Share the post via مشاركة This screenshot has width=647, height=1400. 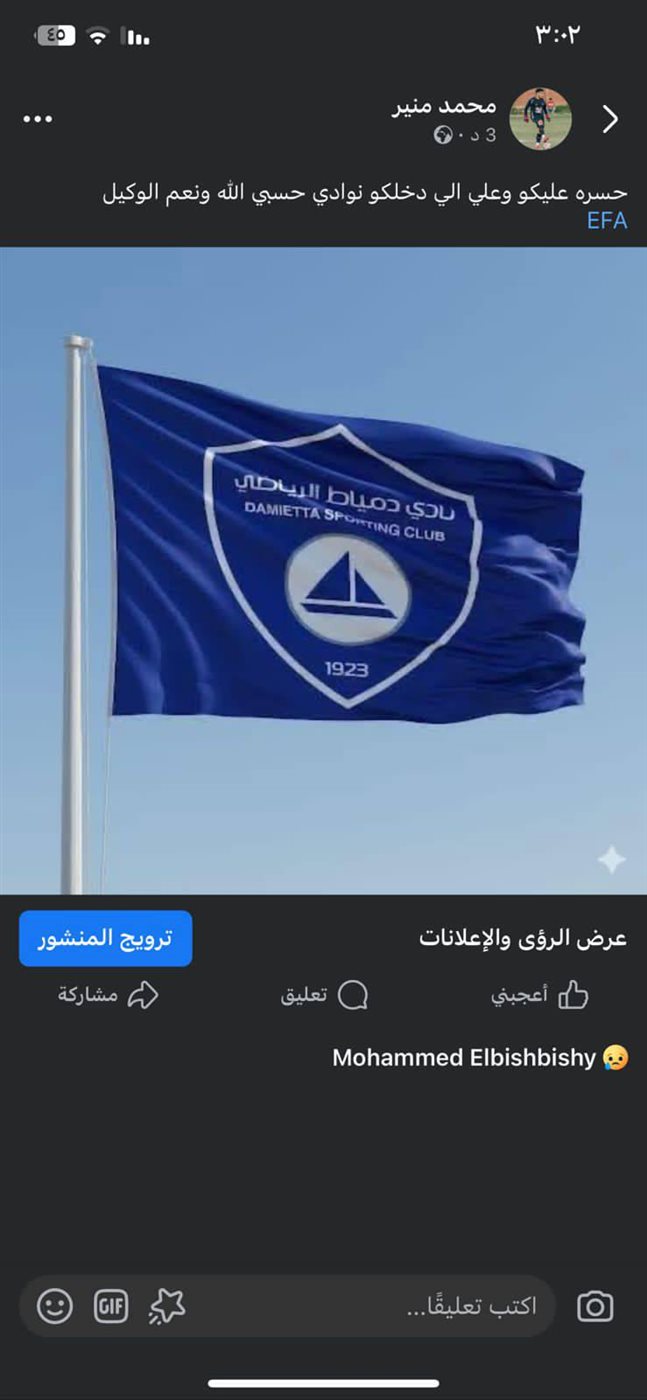pos(108,995)
